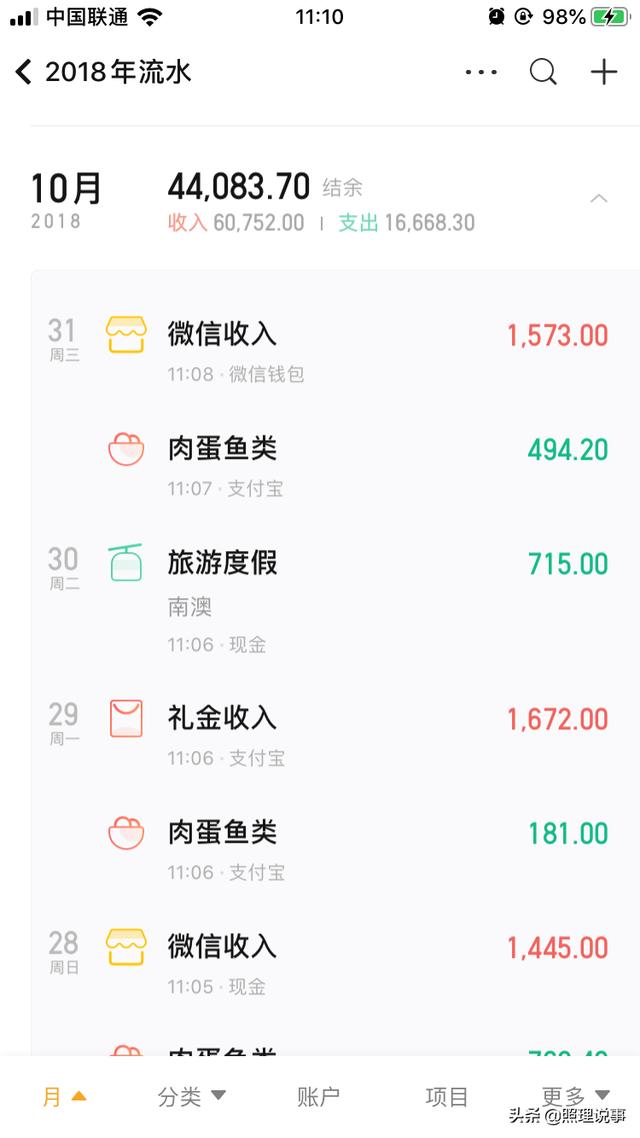Select the 月 grouping tab

(65, 1097)
